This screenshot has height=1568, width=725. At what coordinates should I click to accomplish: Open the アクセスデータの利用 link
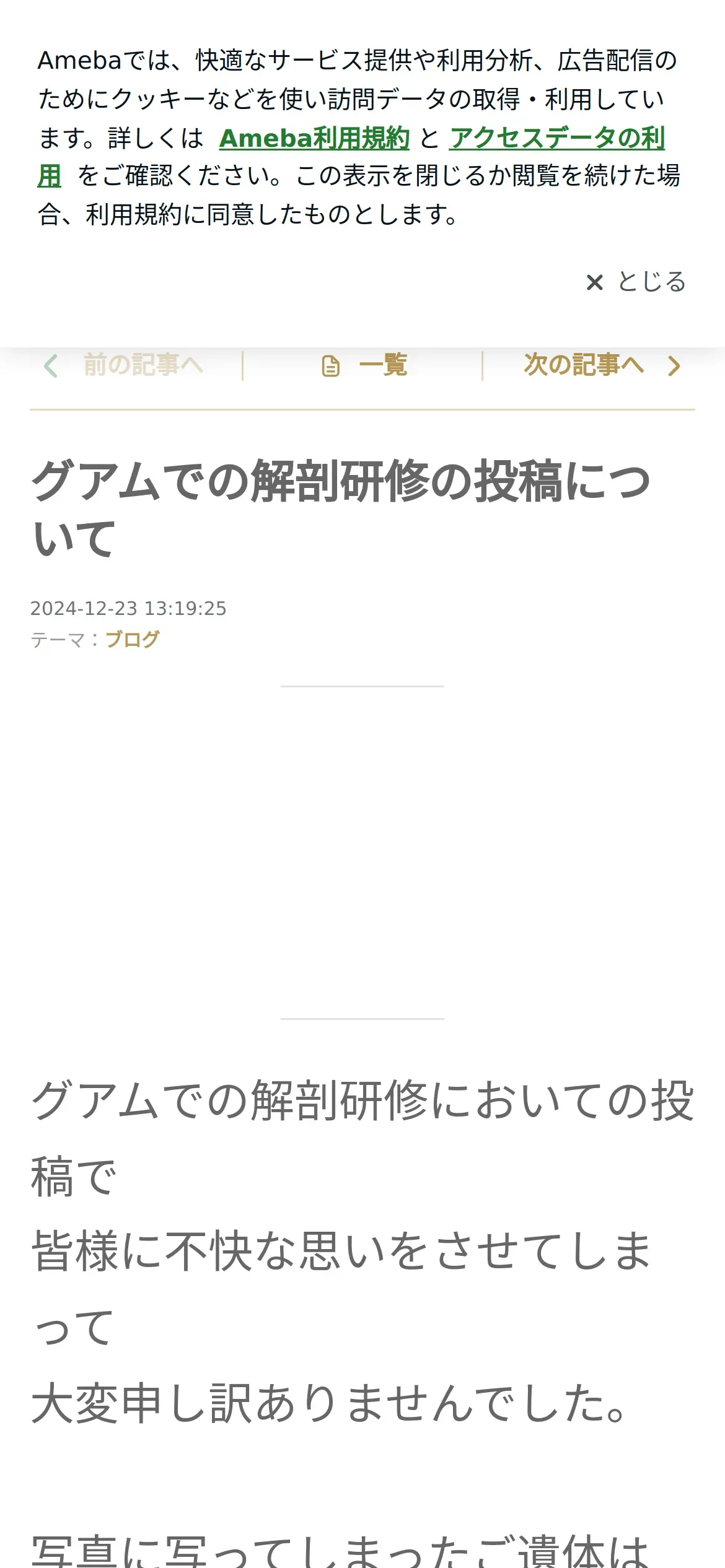[x=557, y=137]
